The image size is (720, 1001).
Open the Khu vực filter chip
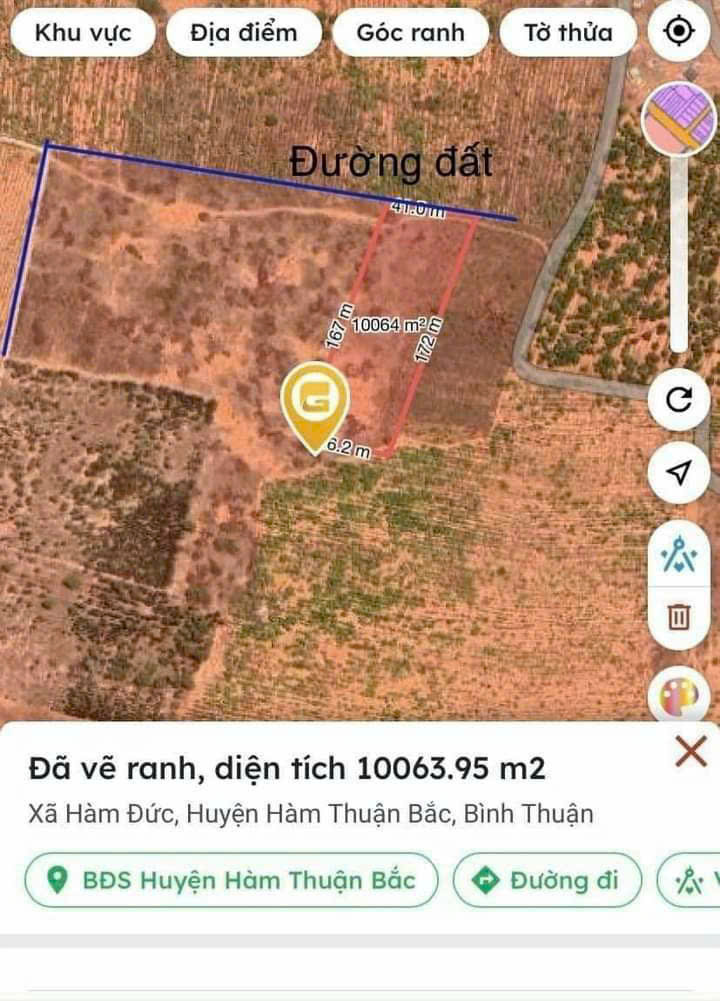83,32
